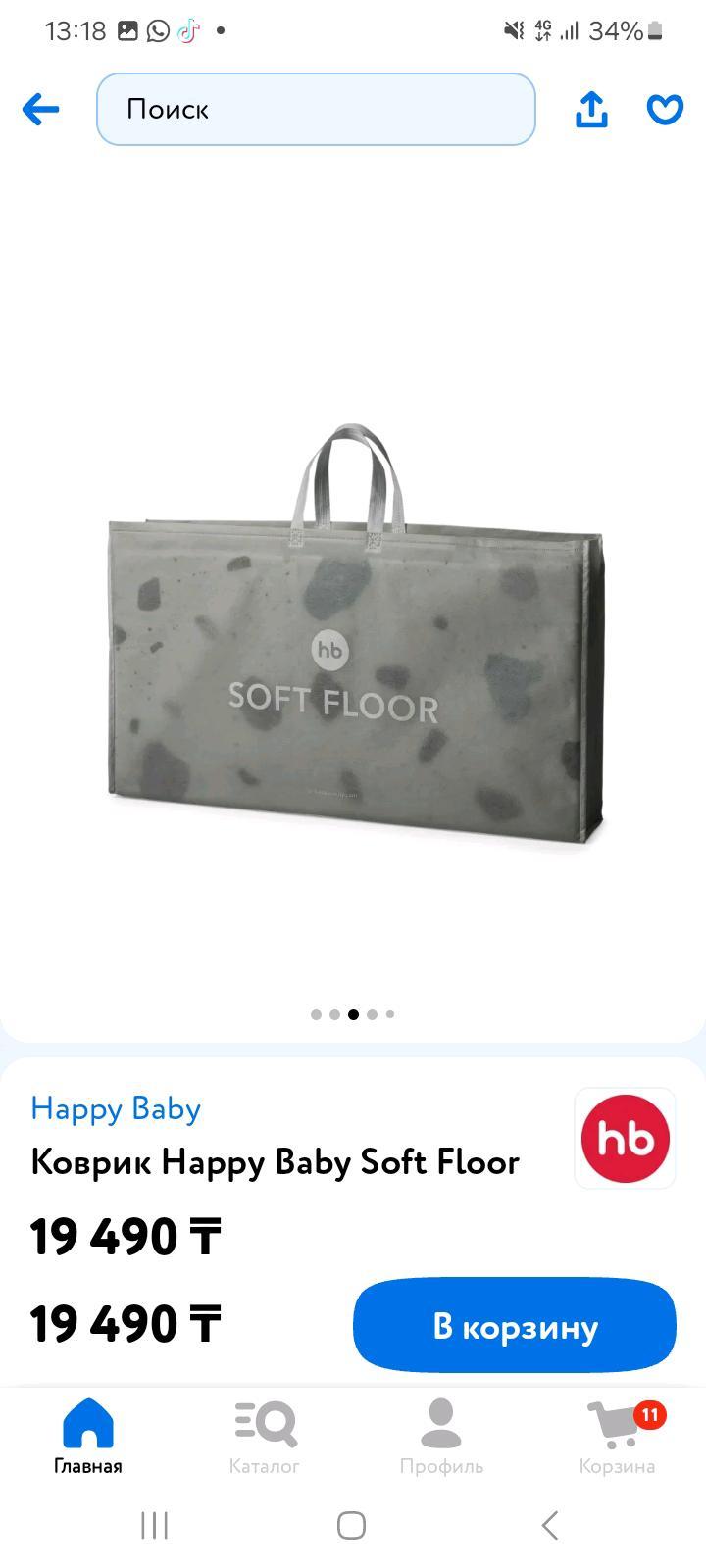This screenshot has height=1568, width=706.
Task: Open the Happy Baby brand link
Action: tap(116, 1108)
